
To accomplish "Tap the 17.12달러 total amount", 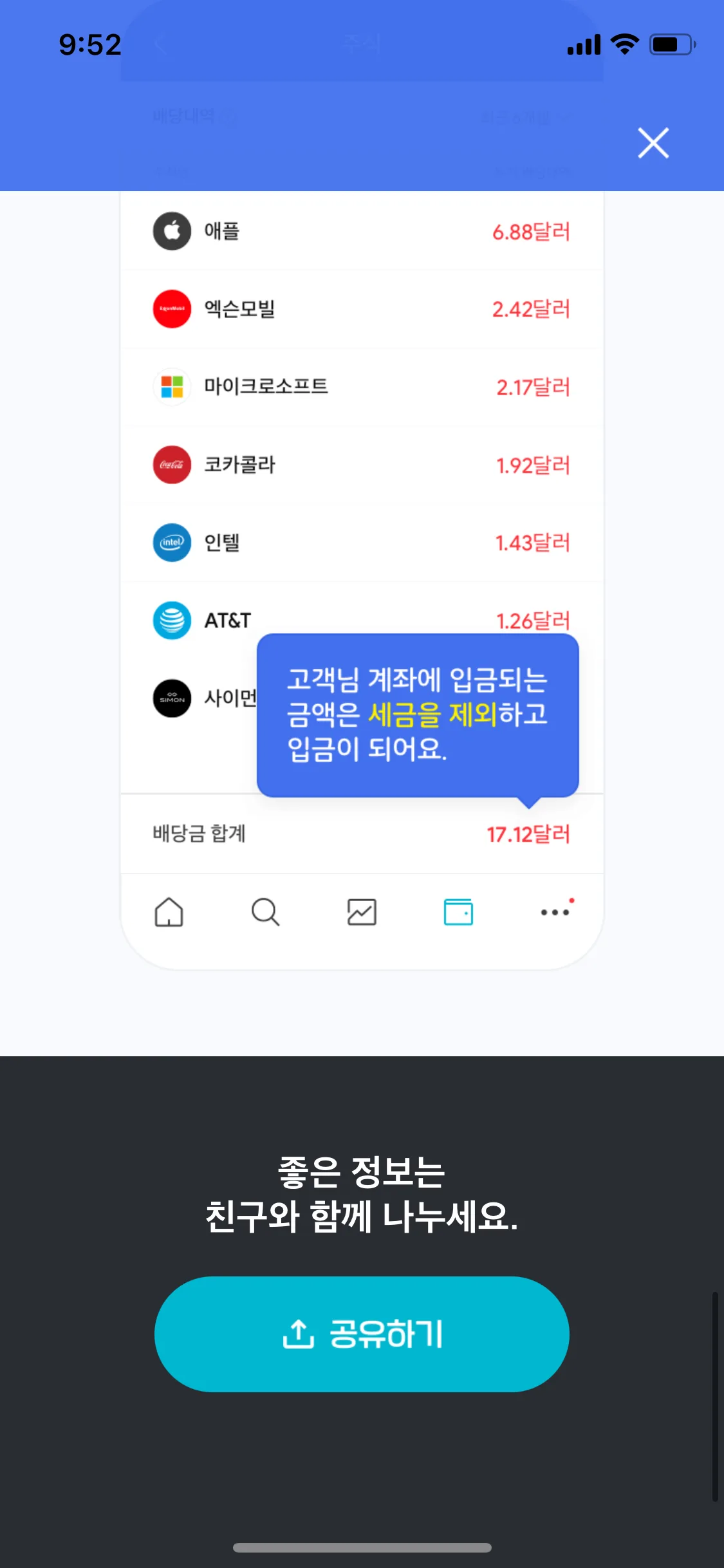I will [528, 835].
